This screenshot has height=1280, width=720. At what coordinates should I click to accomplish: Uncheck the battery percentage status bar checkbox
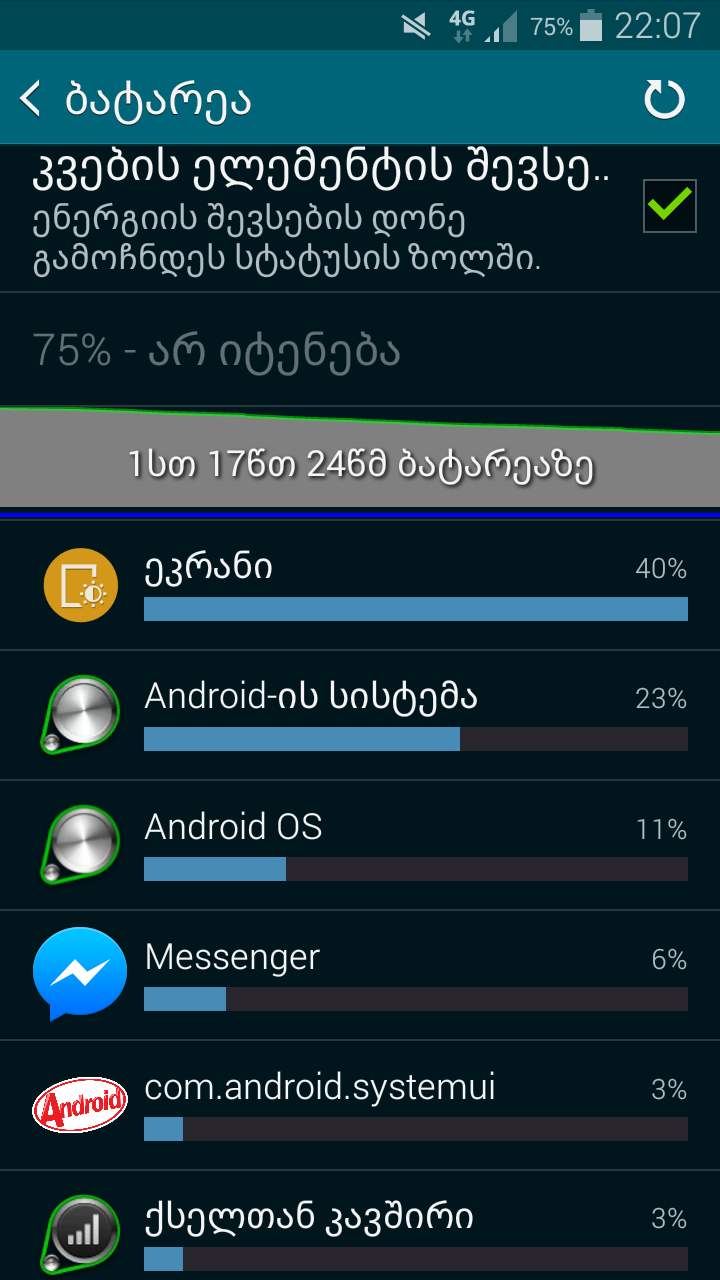pyautogui.click(x=669, y=206)
